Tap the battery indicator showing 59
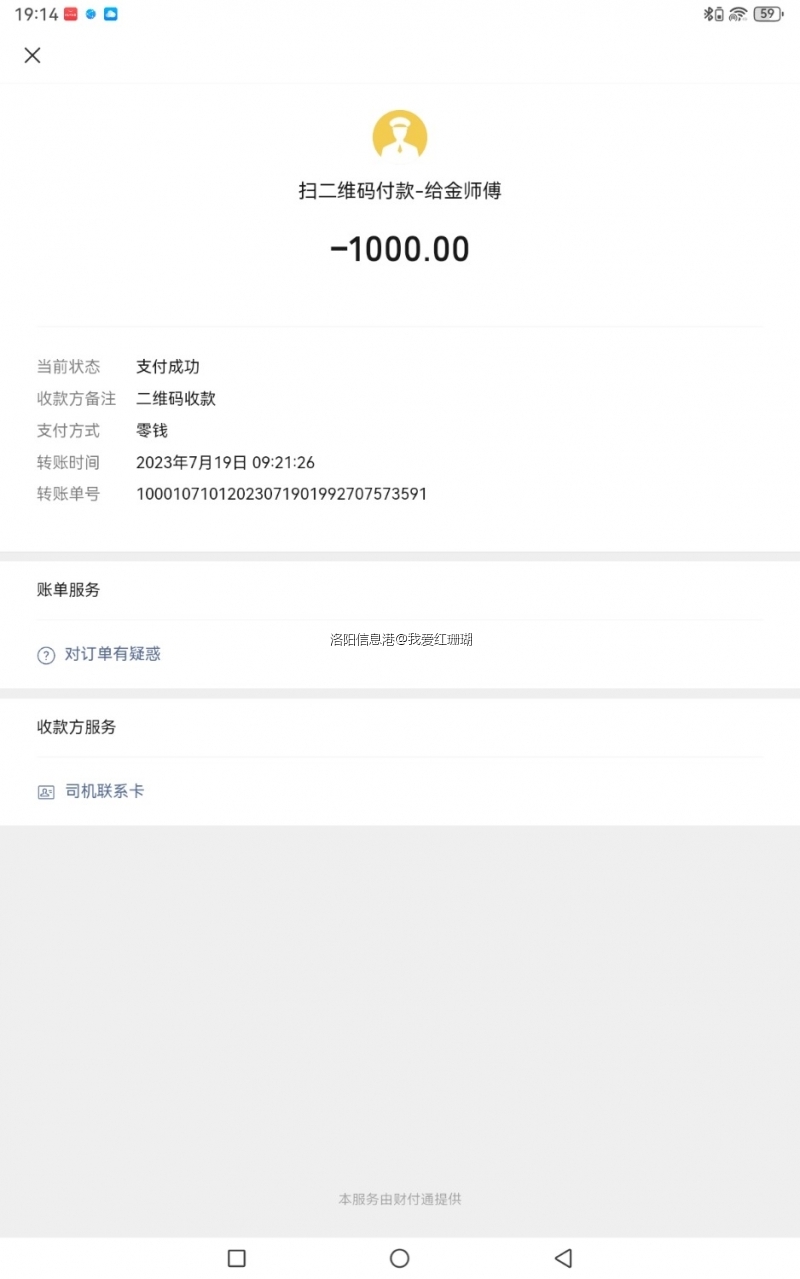This screenshot has width=800, height=1279. (x=768, y=14)
